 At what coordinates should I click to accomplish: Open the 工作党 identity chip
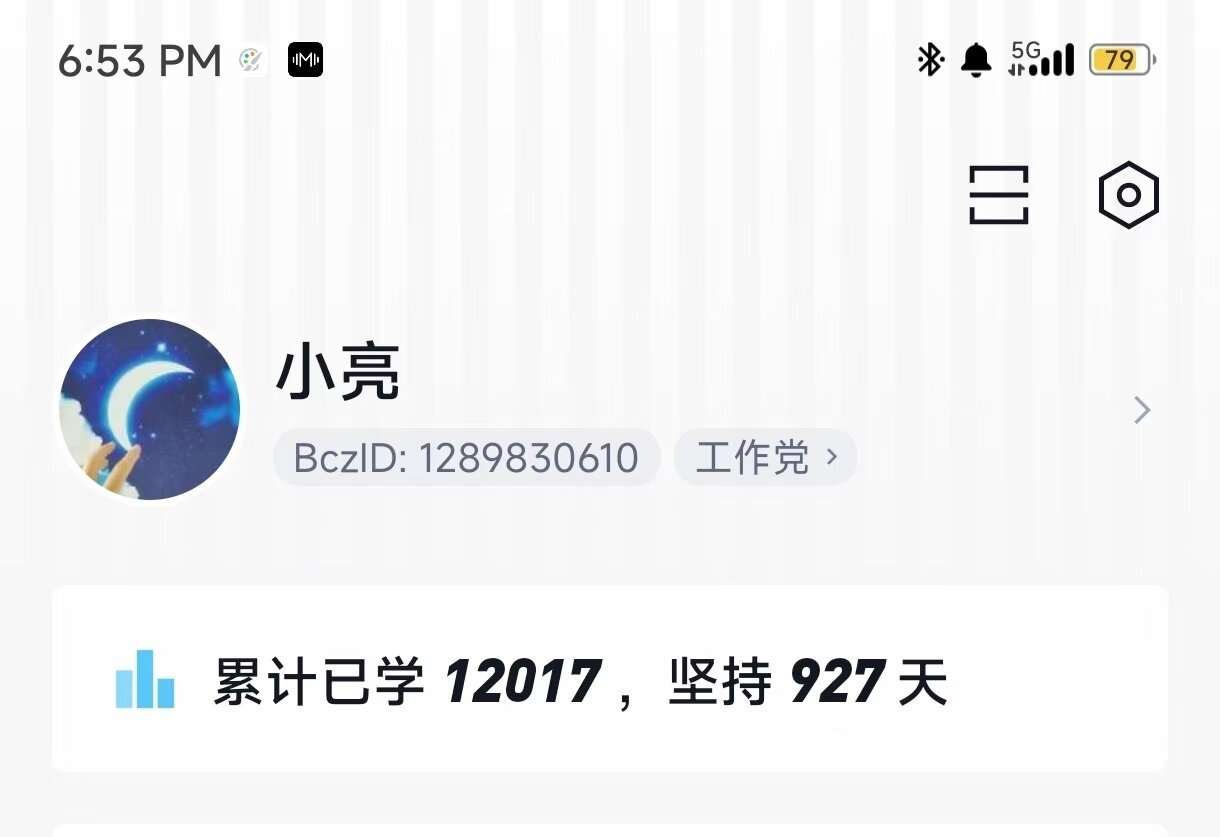(x=765, y=458)
